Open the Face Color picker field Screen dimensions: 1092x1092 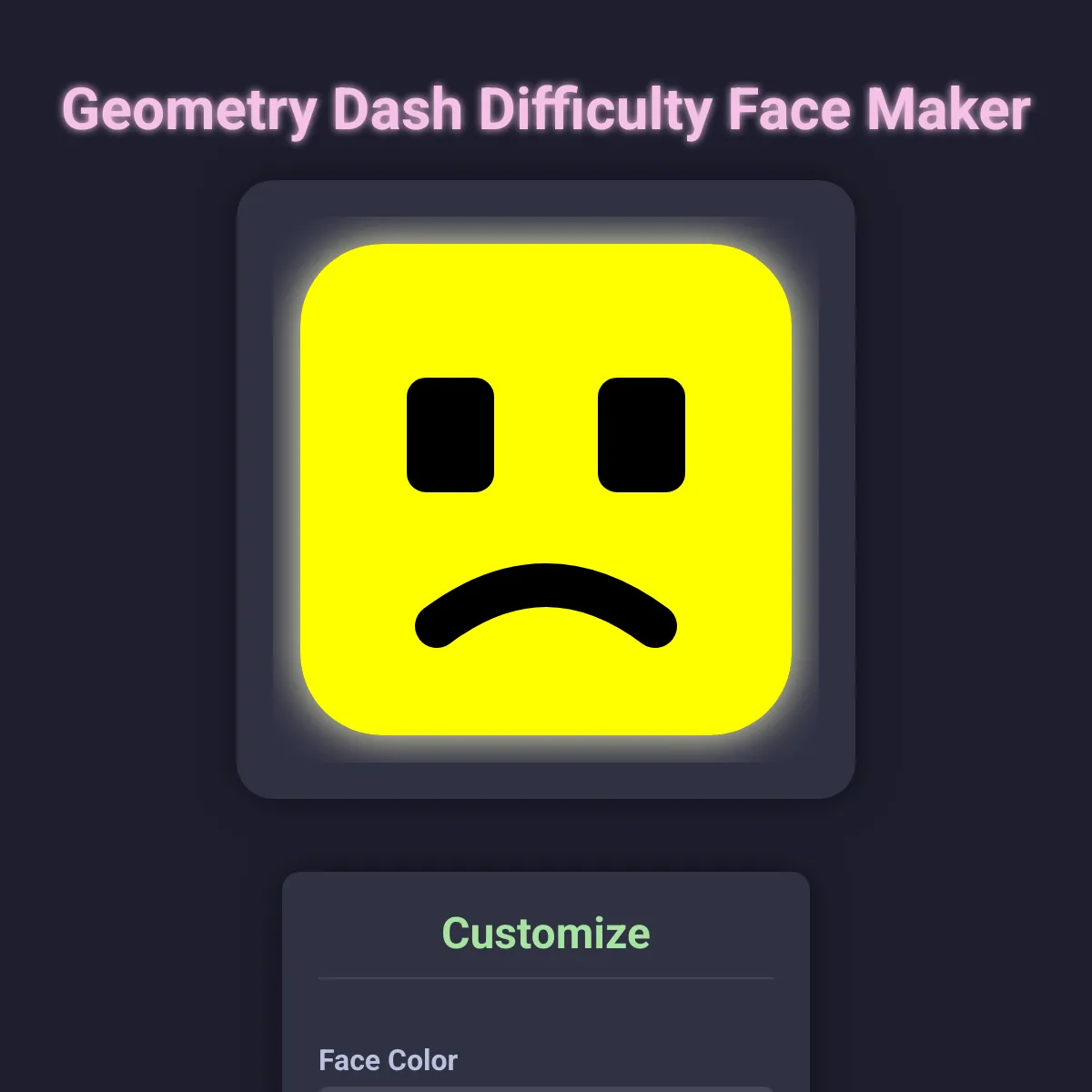(x=546, y=1087)
